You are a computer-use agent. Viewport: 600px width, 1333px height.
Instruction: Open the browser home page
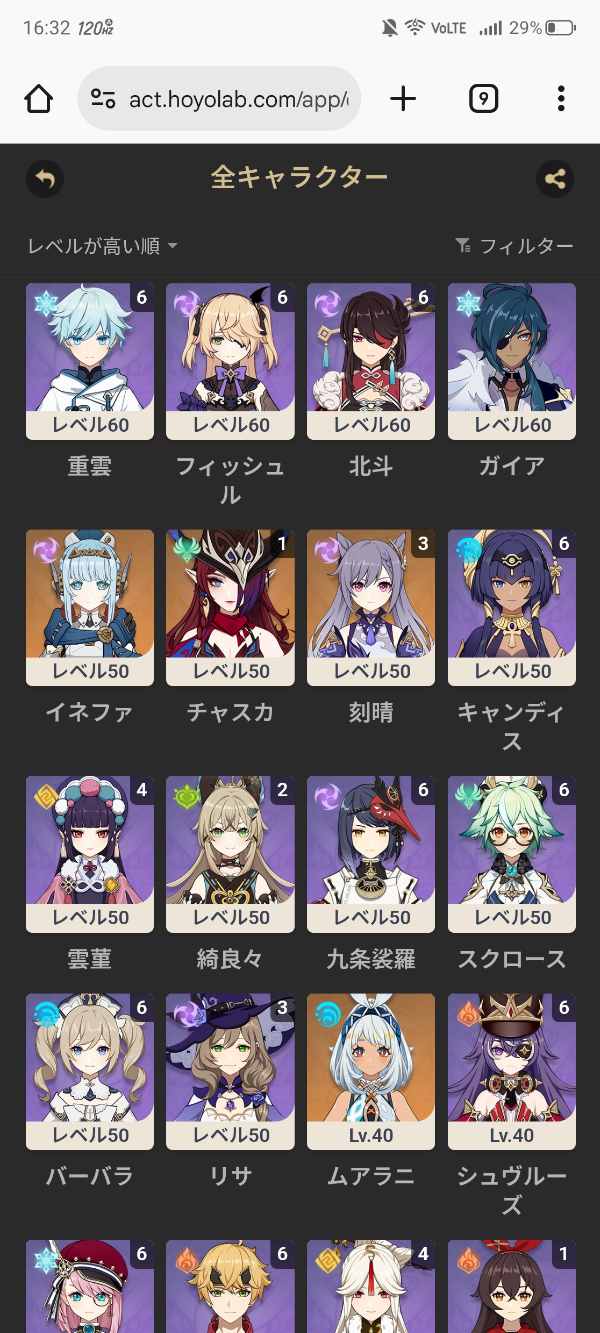(38, 98)
